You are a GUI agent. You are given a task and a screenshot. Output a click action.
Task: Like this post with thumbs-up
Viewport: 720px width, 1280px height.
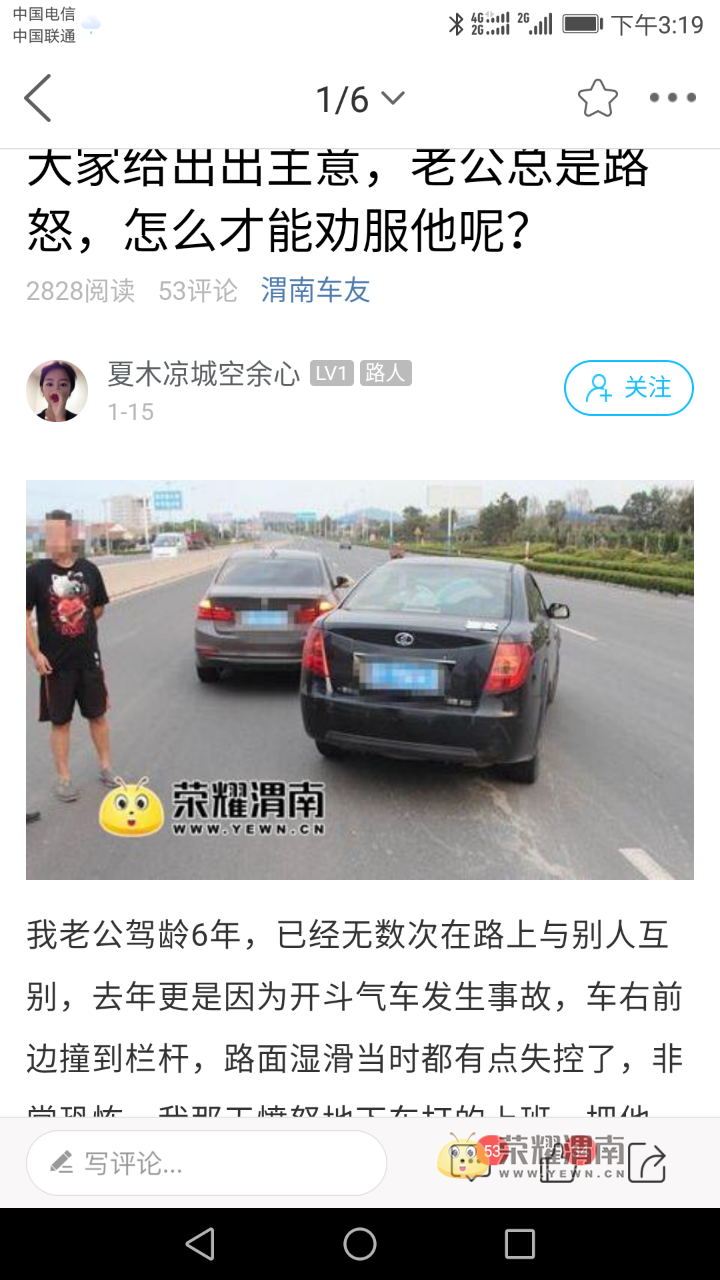557,1162
